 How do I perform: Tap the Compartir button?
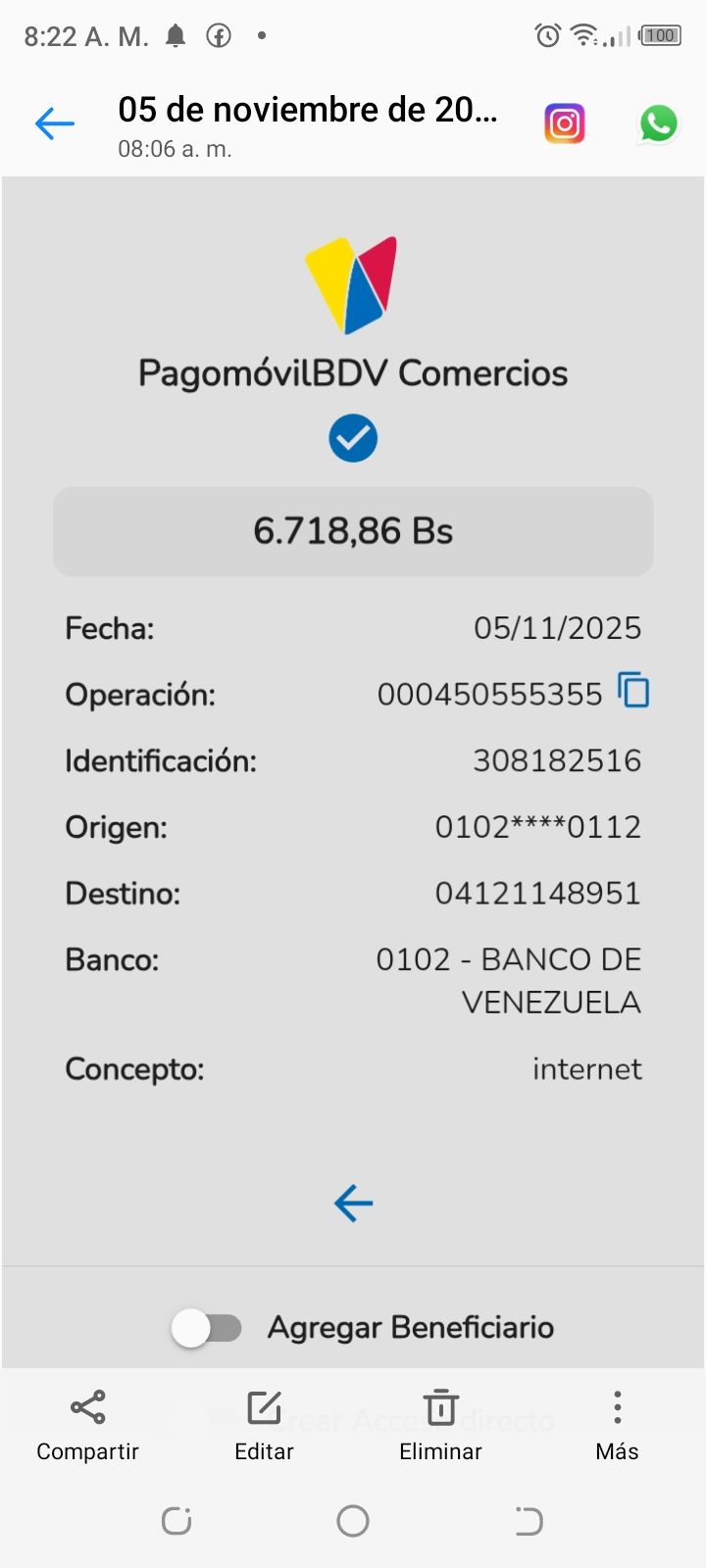[x=87, y=1425]
